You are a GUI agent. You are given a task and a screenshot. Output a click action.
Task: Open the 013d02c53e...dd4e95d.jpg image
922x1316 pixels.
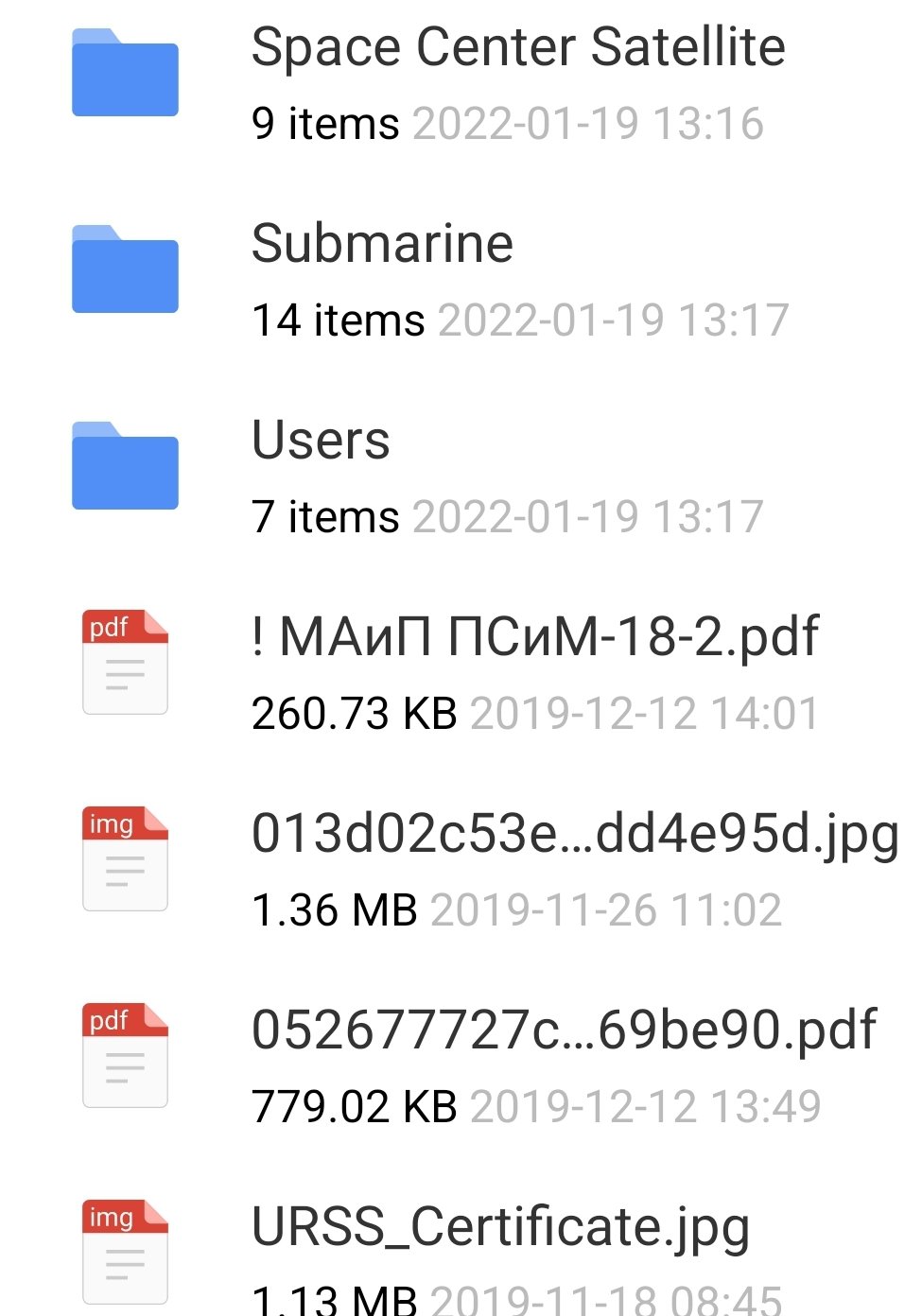click(574, 834)
